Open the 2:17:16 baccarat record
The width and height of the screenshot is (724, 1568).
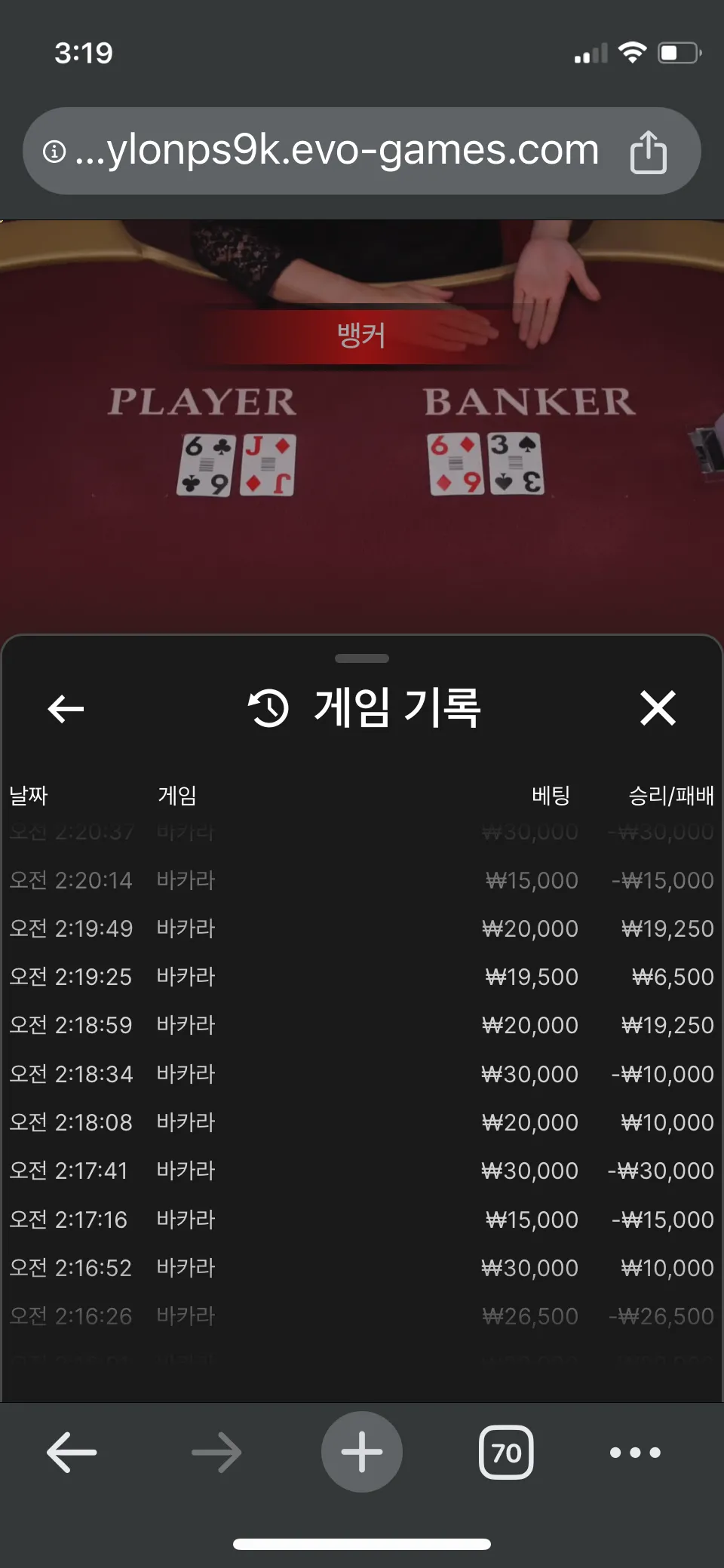[x=362, y=1220]
